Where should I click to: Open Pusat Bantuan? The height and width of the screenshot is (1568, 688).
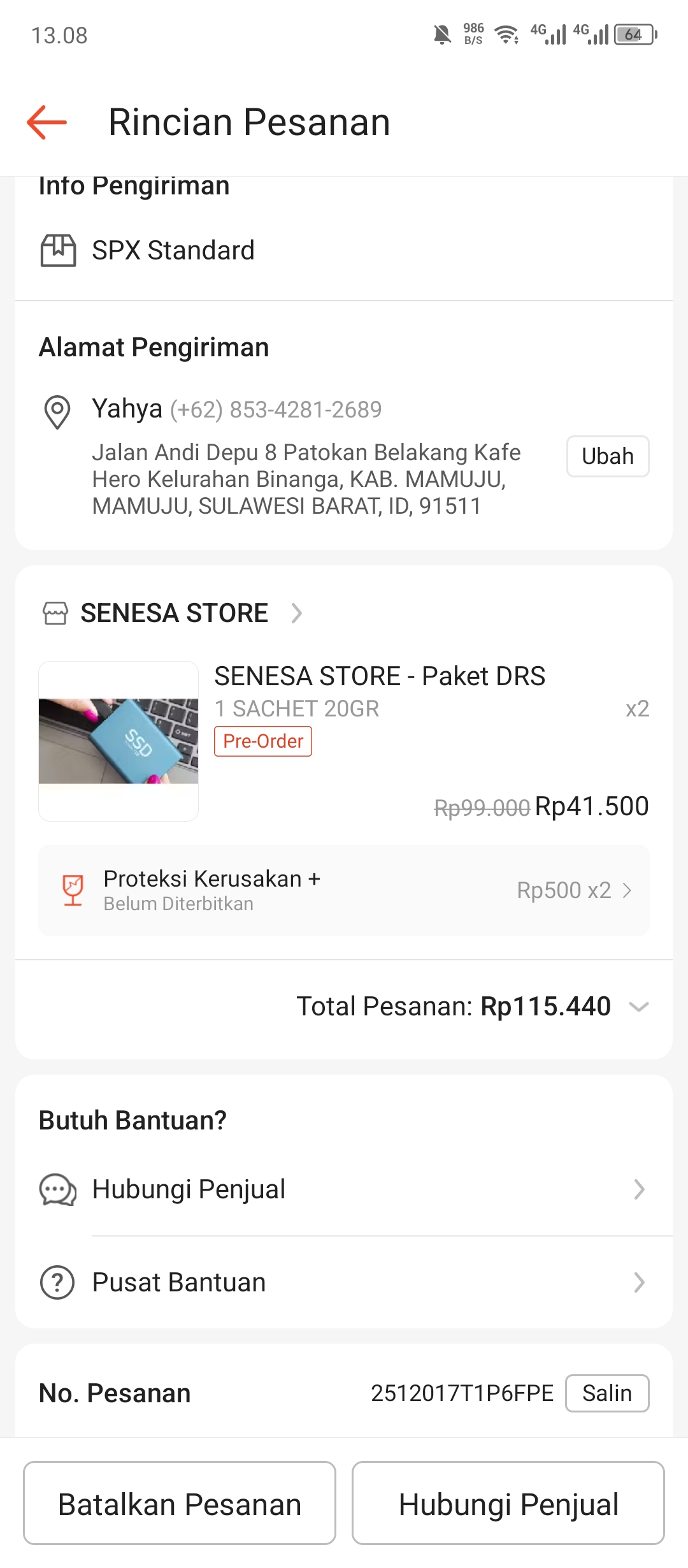(x=344, y=1282)
